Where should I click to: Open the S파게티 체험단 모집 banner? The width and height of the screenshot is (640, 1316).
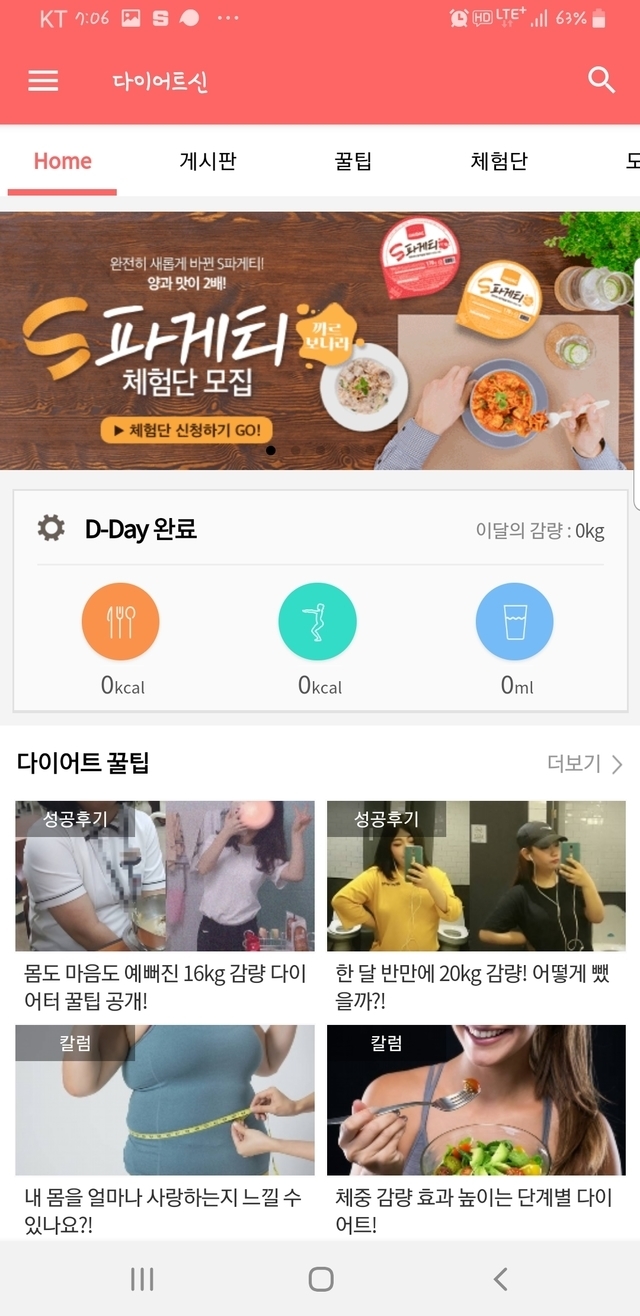click(x=320, y=340)
